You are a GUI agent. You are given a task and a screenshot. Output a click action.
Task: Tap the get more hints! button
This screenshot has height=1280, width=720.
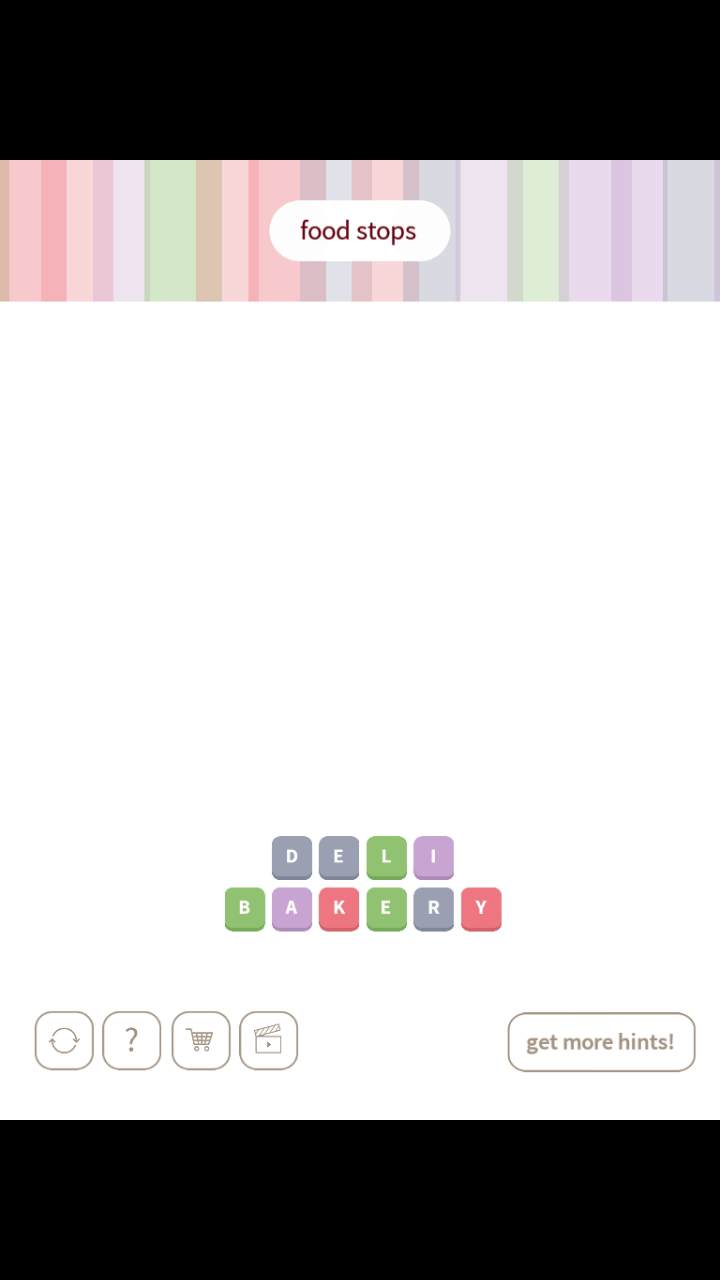(601, 1042)
